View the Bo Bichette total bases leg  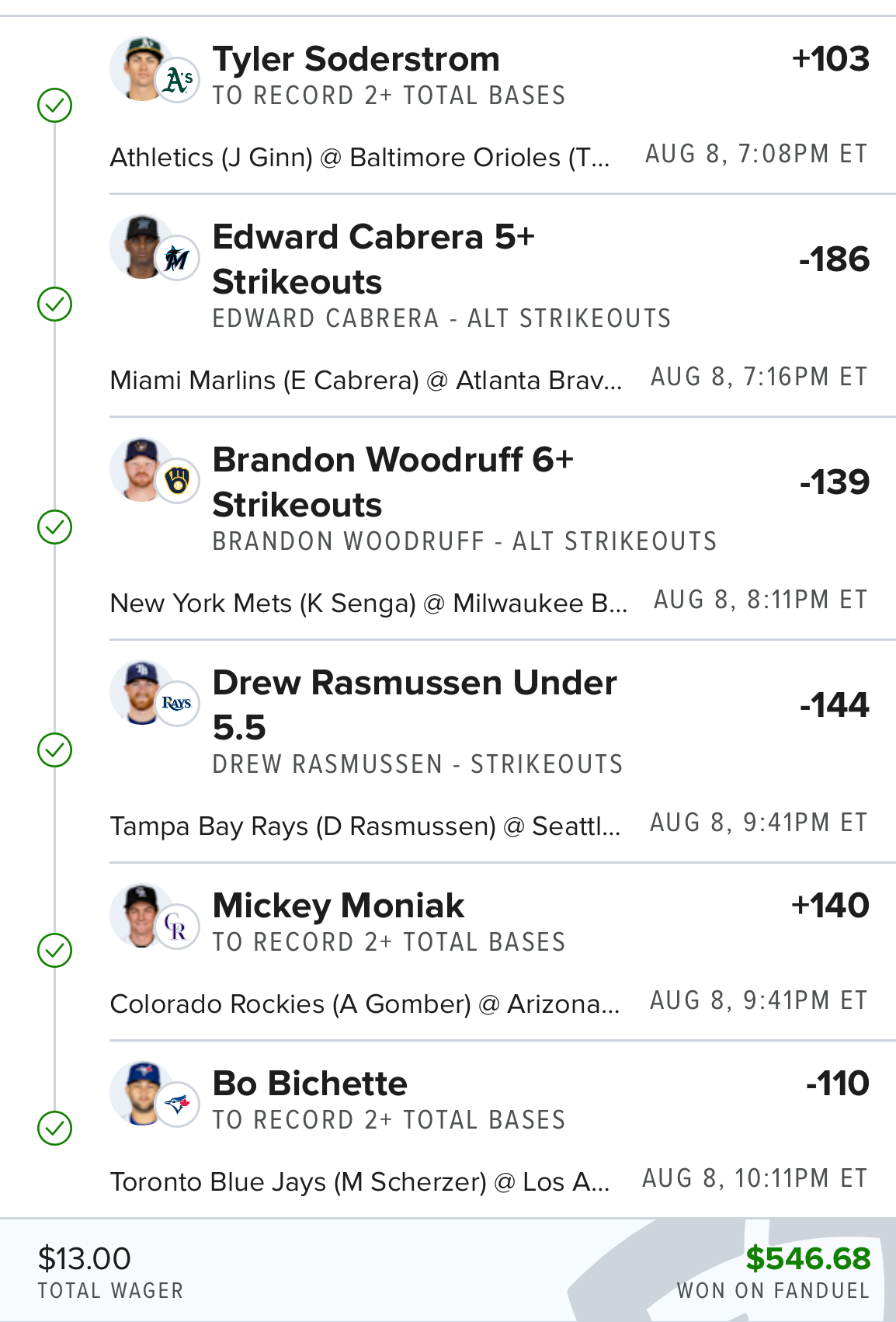[x=310, y=1084]
